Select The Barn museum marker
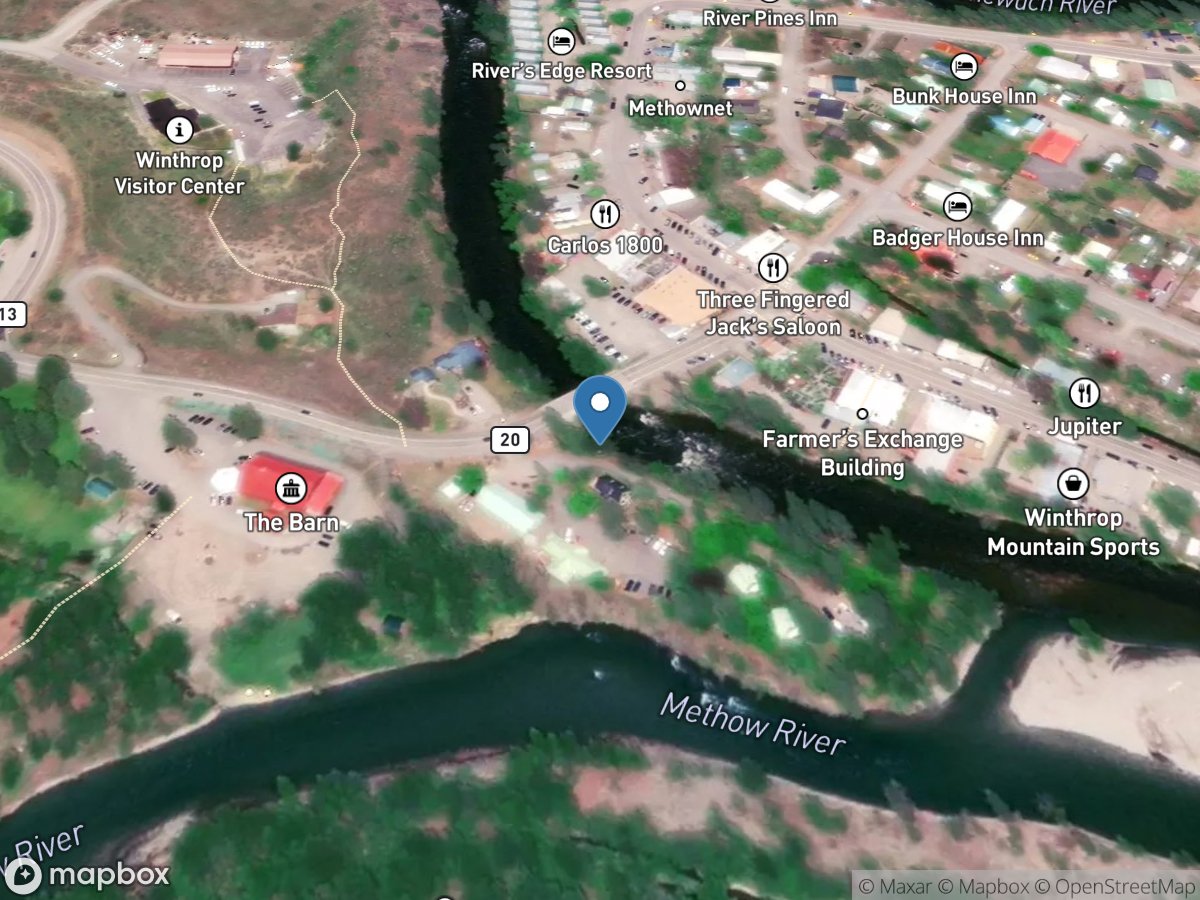The height and width of the screenshot is (900, 1200). (x=291, y=489)
